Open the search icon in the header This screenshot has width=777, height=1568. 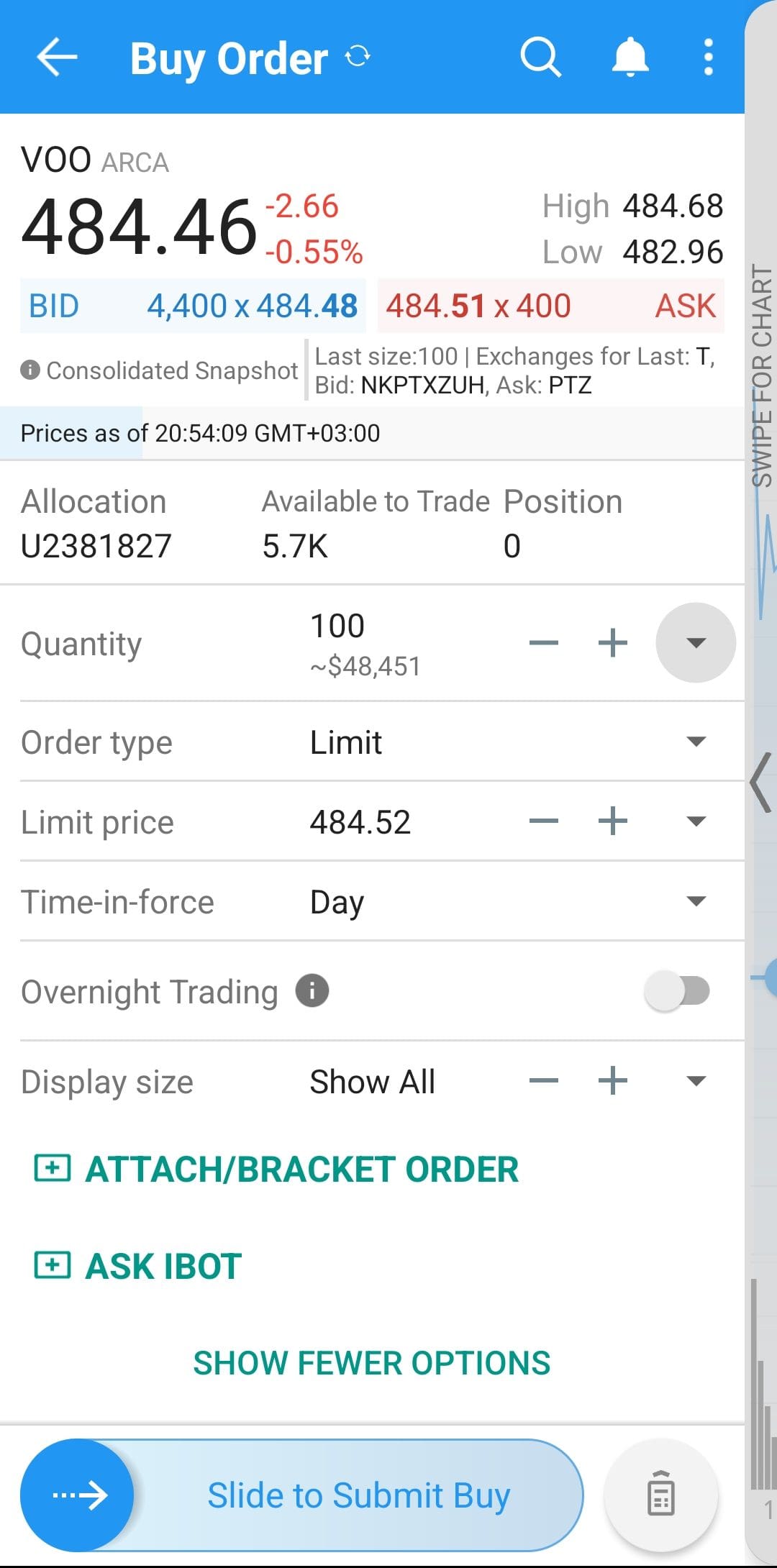tap(540, 58)
